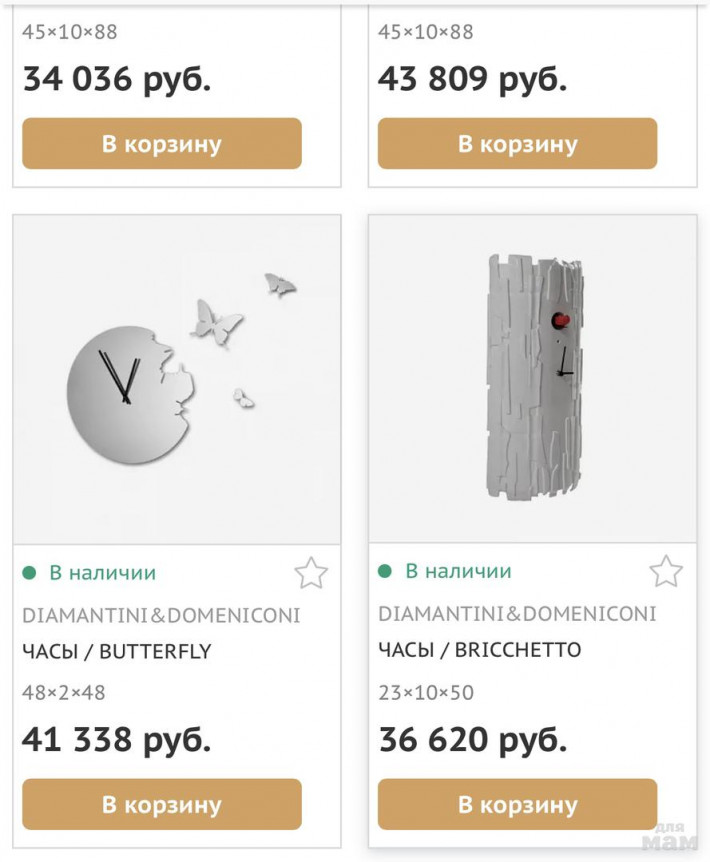Open the ЧАСЫ / BRICCHETTO product title

coord(480,650)
